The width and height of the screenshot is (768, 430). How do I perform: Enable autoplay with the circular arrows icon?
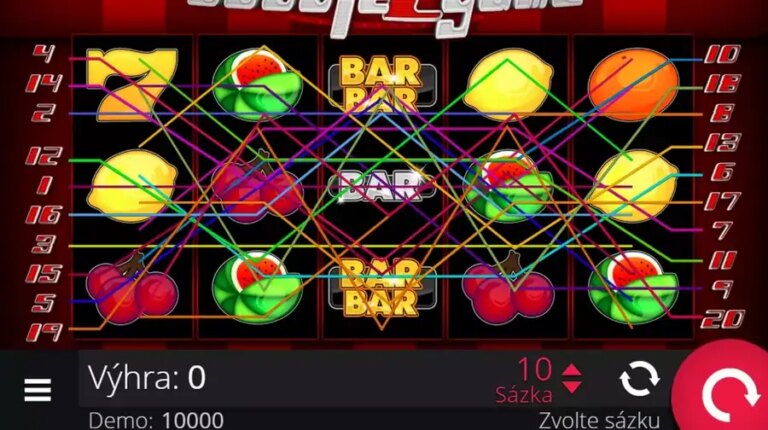click(638, 380)
